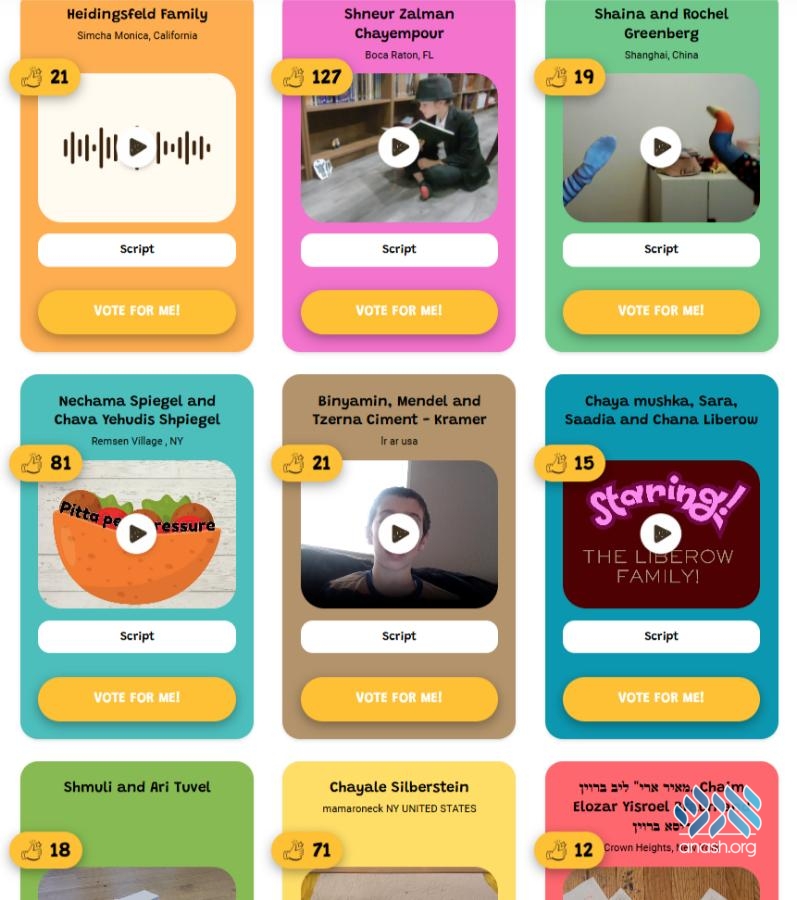The image size is (797, 900).
Task: Vote for Shaina and Rochel Greenberg
Action: (661, 311)
